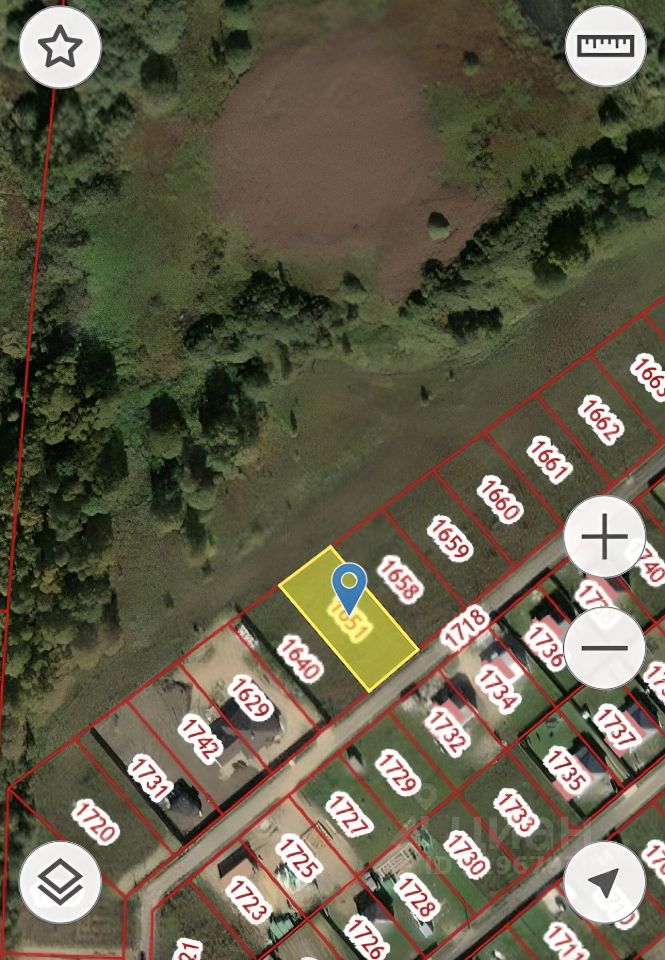Open the ruler measurement tool
Viewport: 665px width, 960px height.
(605, 46)
